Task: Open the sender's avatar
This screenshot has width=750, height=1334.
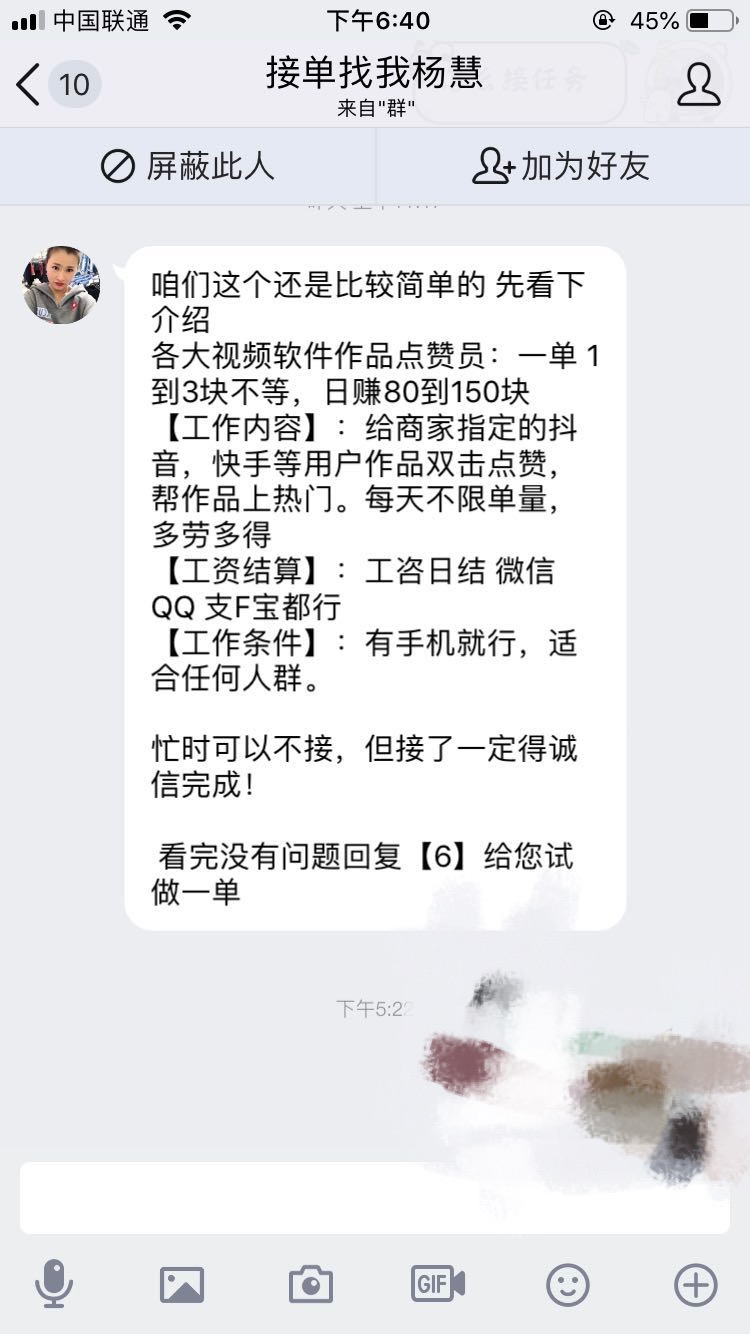Action: [x=62, y=285]
